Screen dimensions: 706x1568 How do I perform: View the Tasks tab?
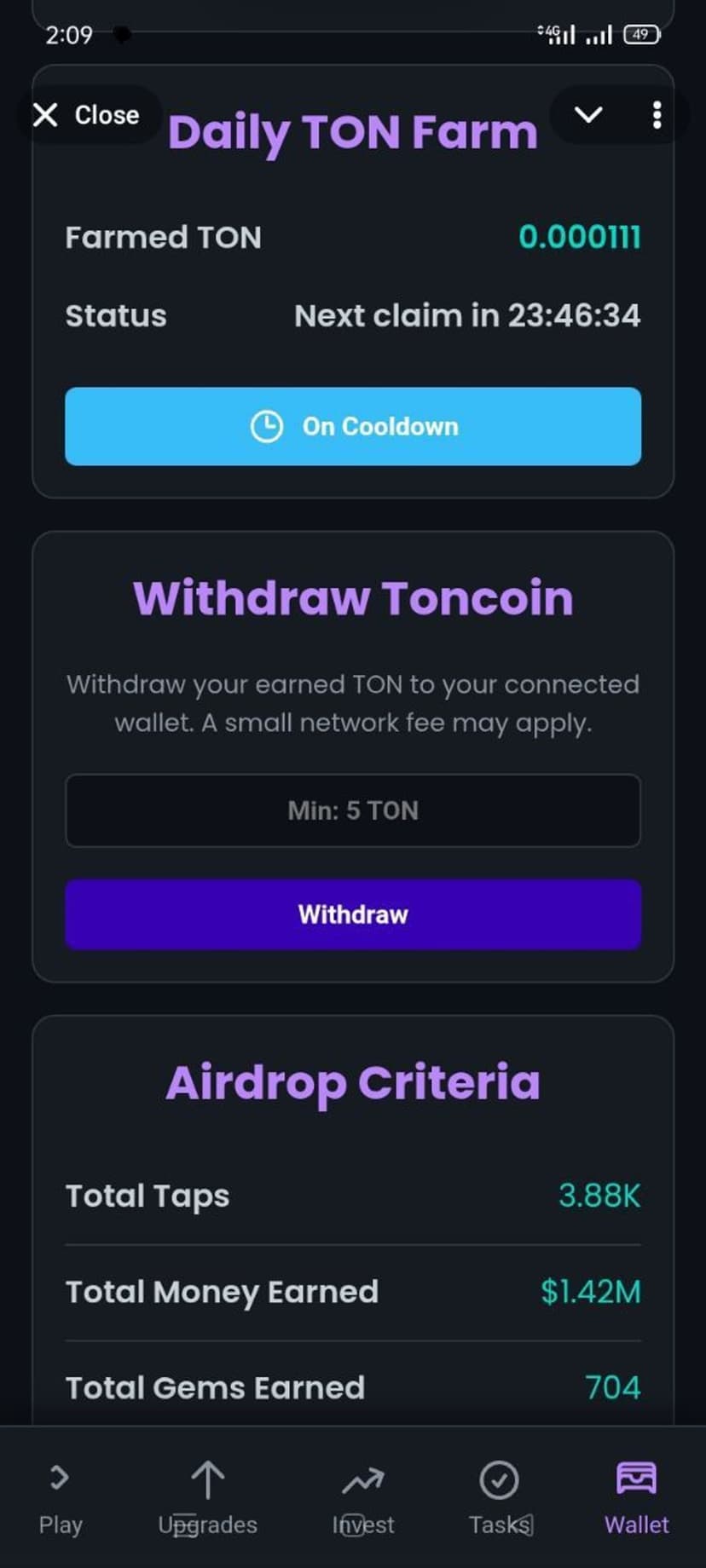tap(500, 1497)
